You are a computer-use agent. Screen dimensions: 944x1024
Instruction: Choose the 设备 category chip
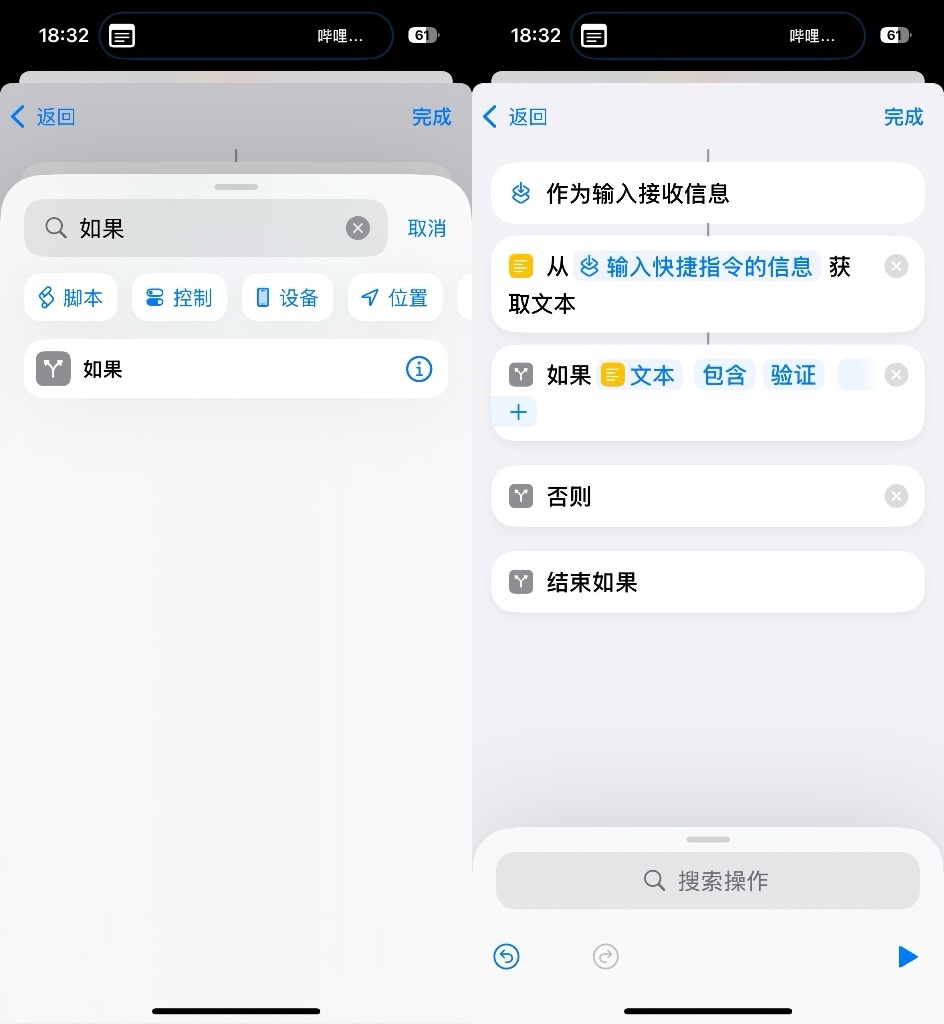[287, 297]
